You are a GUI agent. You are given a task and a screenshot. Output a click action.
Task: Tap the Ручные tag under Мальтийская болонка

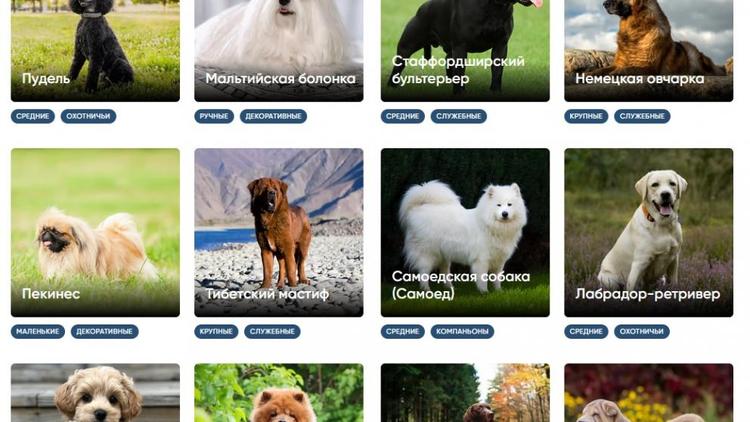[x=214, y=116]
